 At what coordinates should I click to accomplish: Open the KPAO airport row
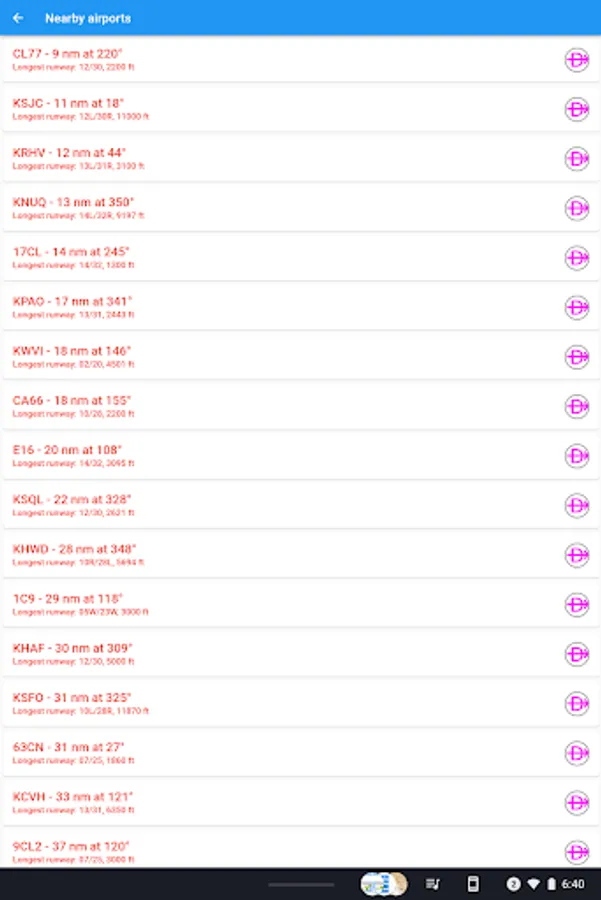[x=300, y=307]
